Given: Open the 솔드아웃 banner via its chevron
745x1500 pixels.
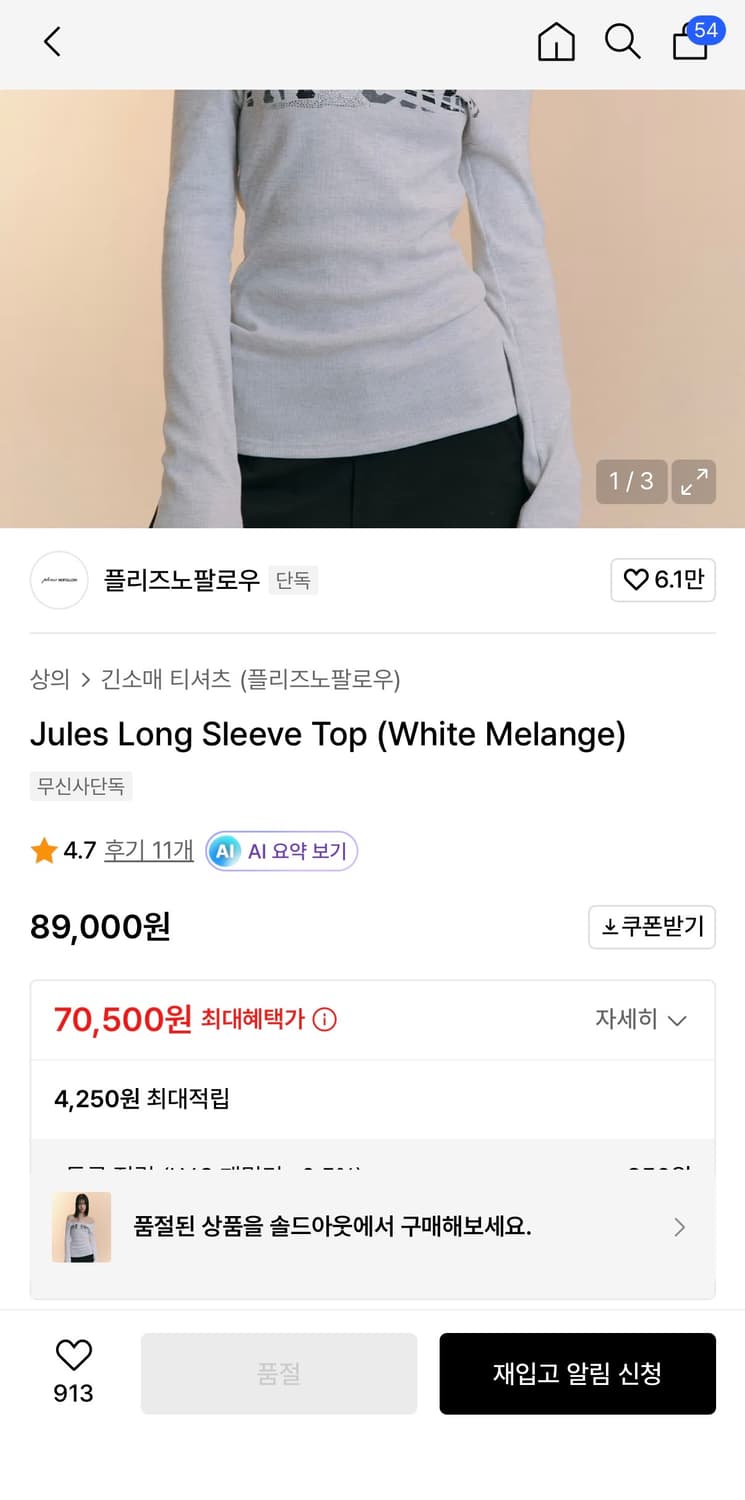Looking at the screenshot, I should (679, 1227).
